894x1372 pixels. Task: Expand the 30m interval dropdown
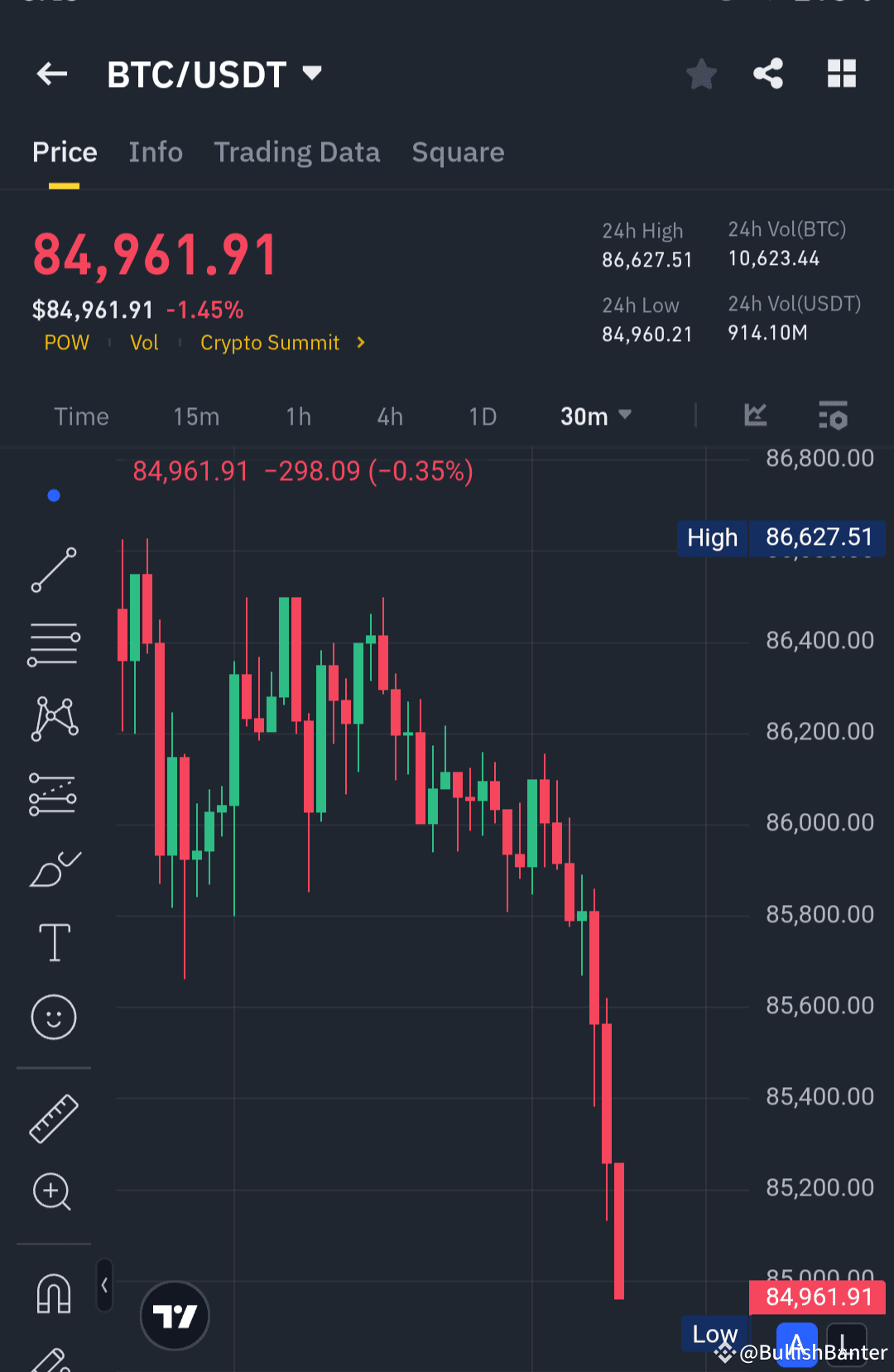tap(594, 416)
